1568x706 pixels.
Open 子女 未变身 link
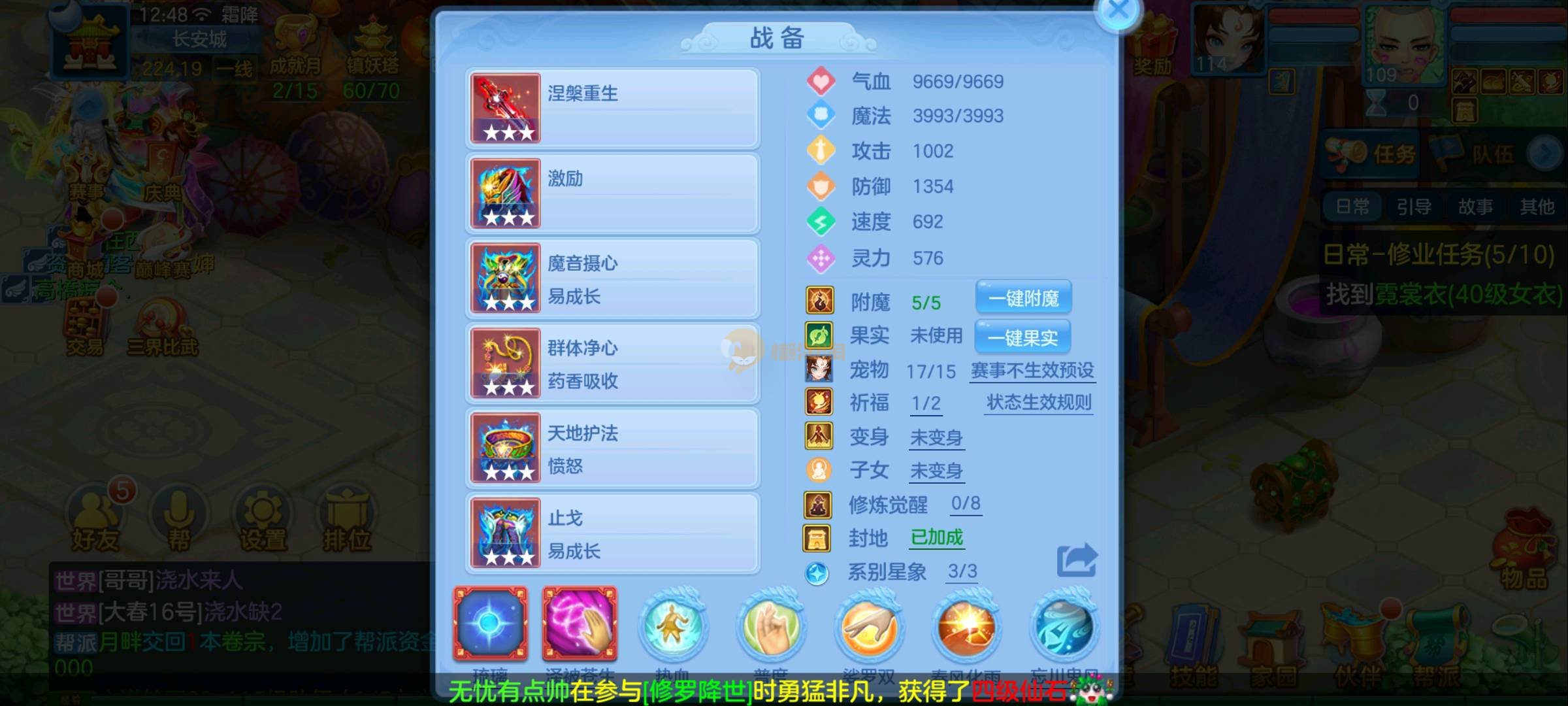936,471
